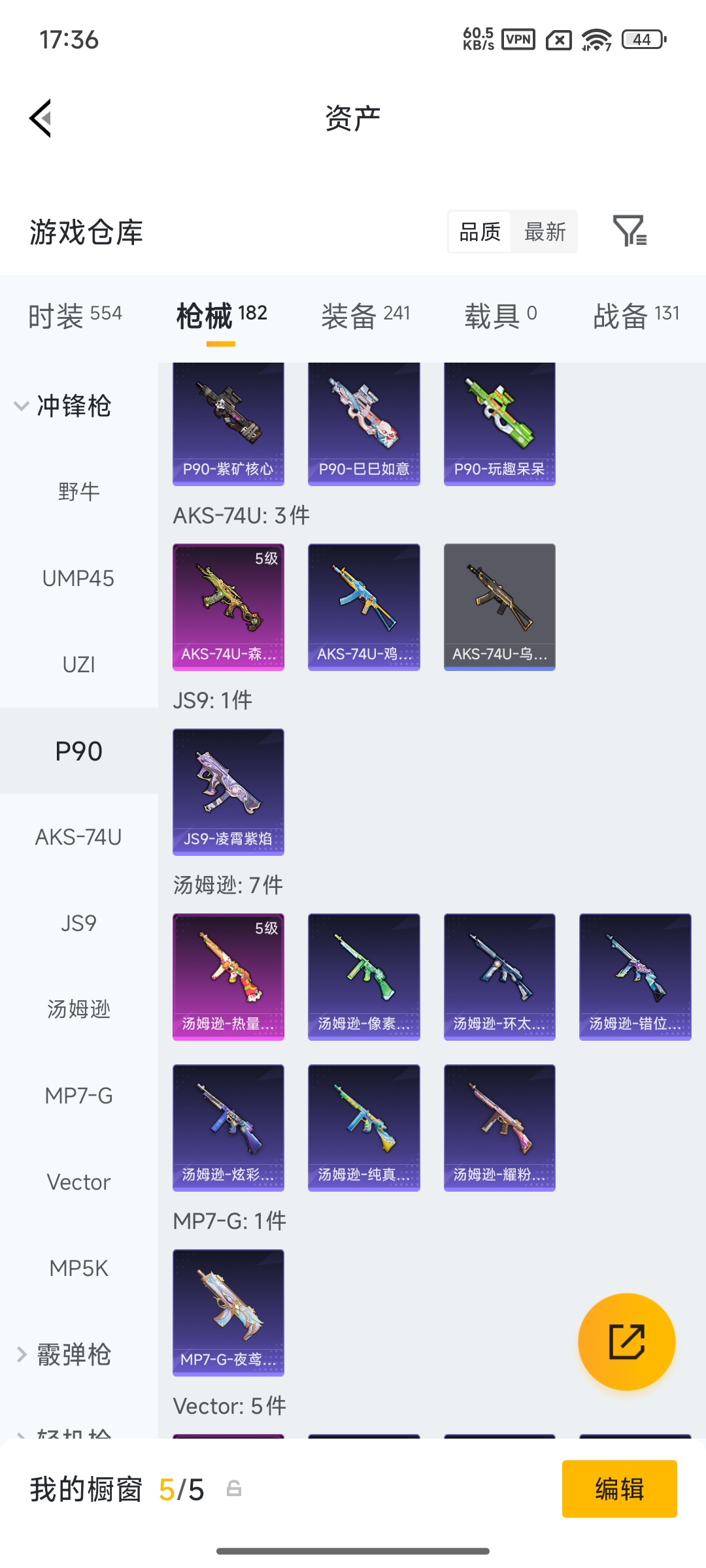Expand the 霰弹枪 category

click(x=63, y=1354)
